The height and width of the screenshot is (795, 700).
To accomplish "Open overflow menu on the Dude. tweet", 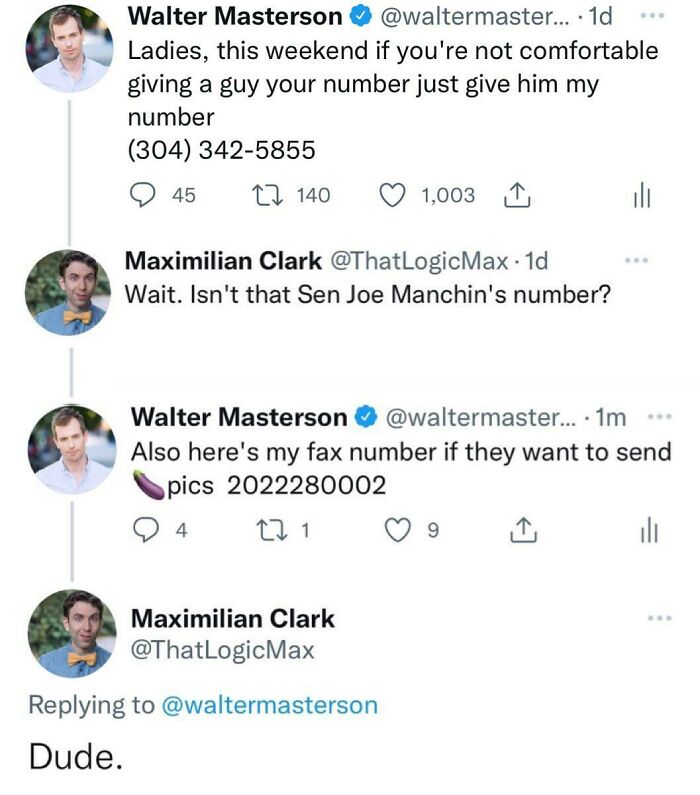I will pyautogui.click(x=660, y=618).
